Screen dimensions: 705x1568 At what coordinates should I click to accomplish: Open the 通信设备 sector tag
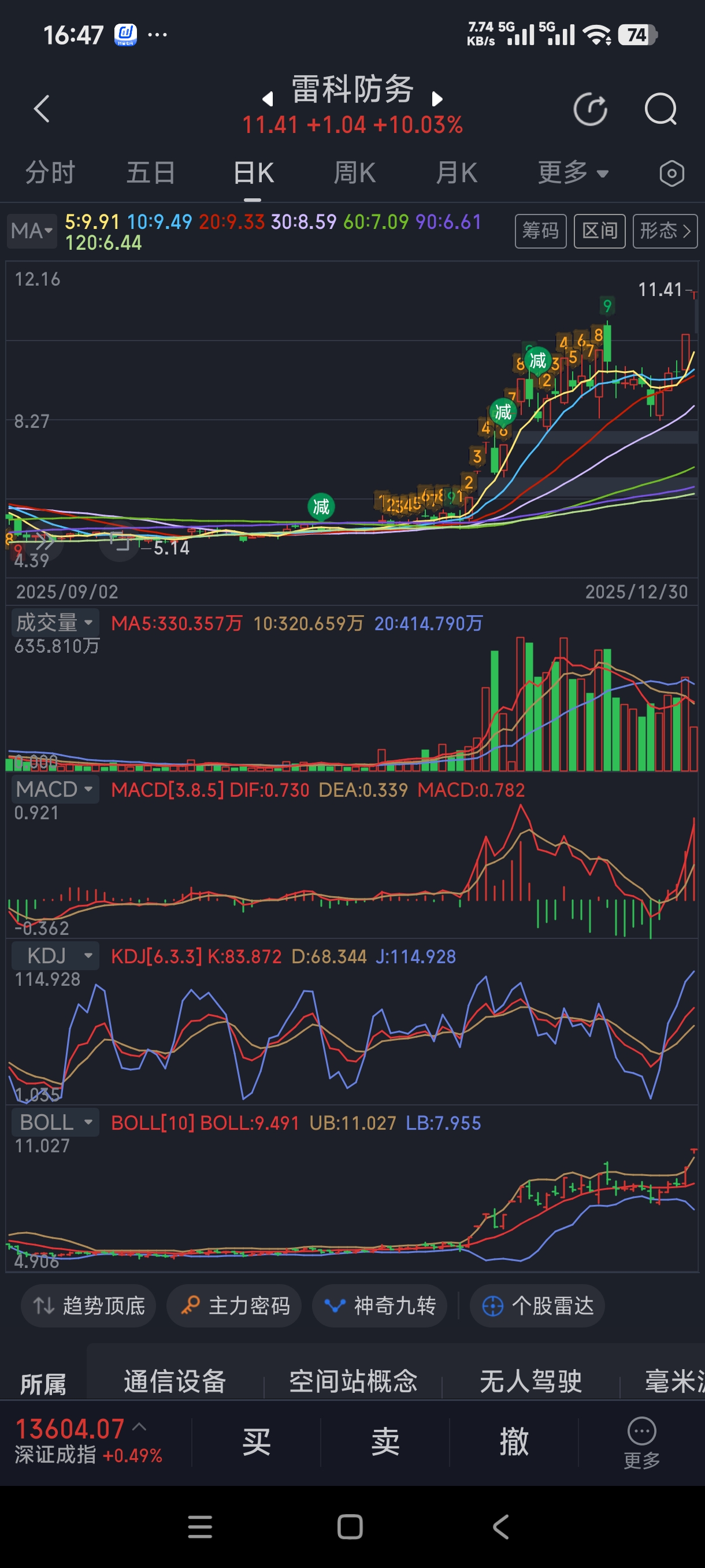175,1381
